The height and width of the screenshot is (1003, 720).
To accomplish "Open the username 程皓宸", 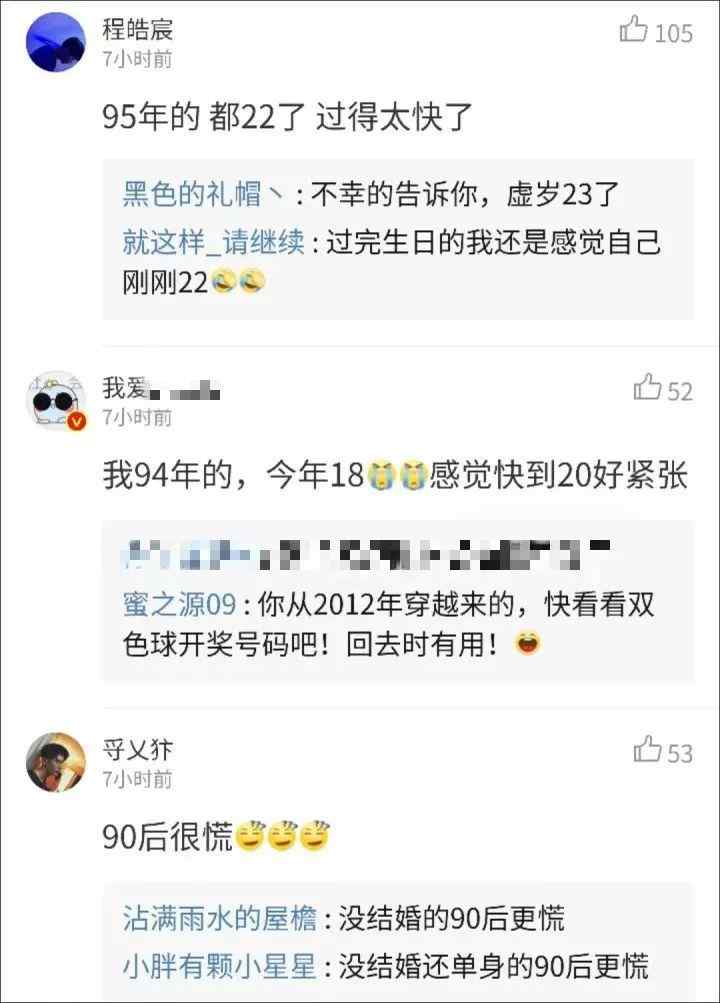I will [138, 30].
